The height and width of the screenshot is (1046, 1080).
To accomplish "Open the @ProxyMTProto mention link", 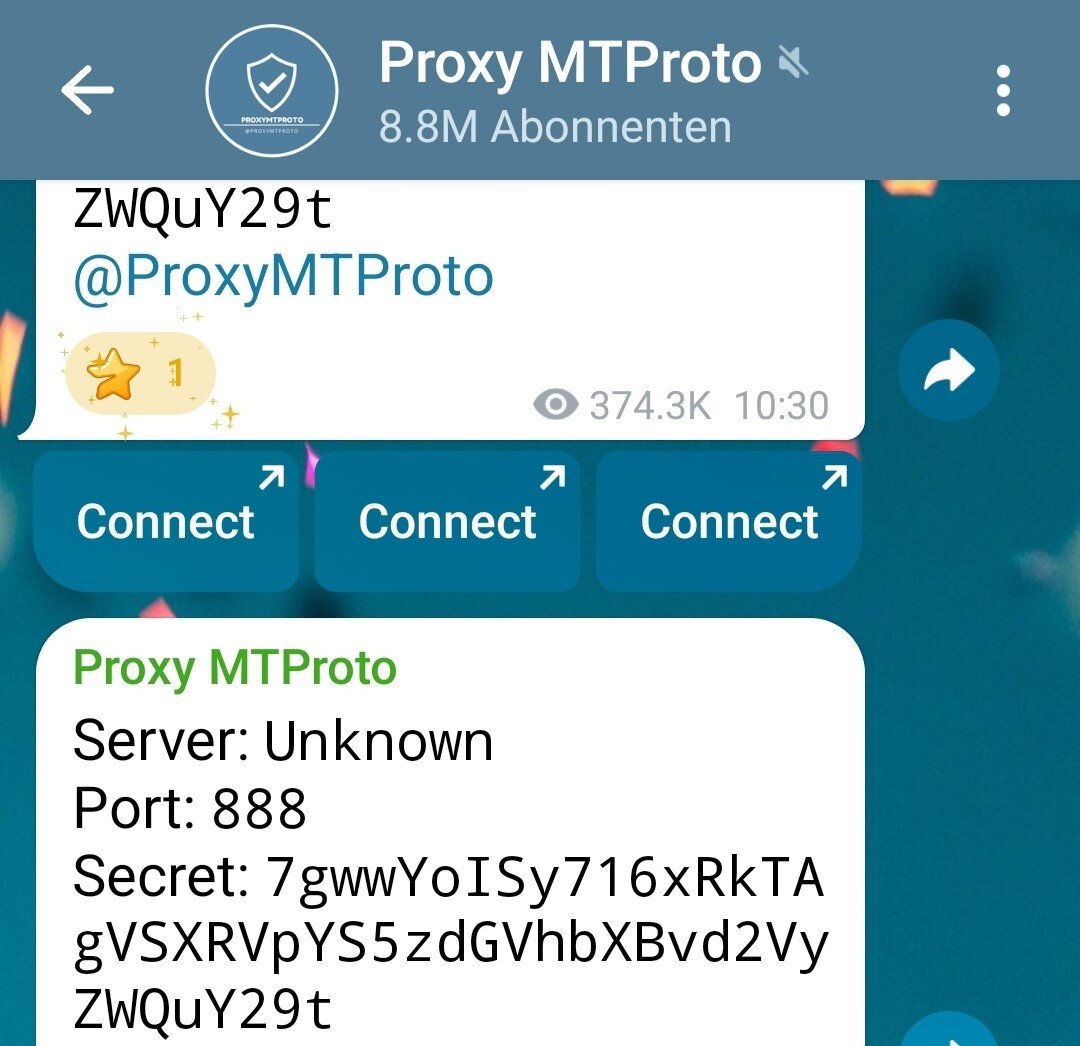I will (x=283, y=276).
